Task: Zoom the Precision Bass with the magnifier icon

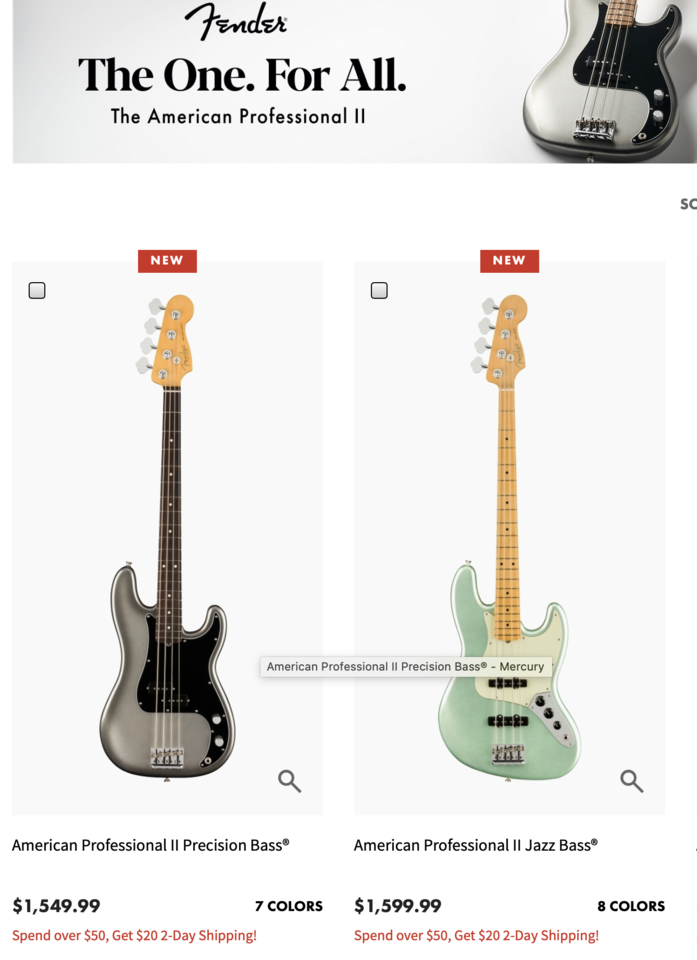Action: (289, 781)
